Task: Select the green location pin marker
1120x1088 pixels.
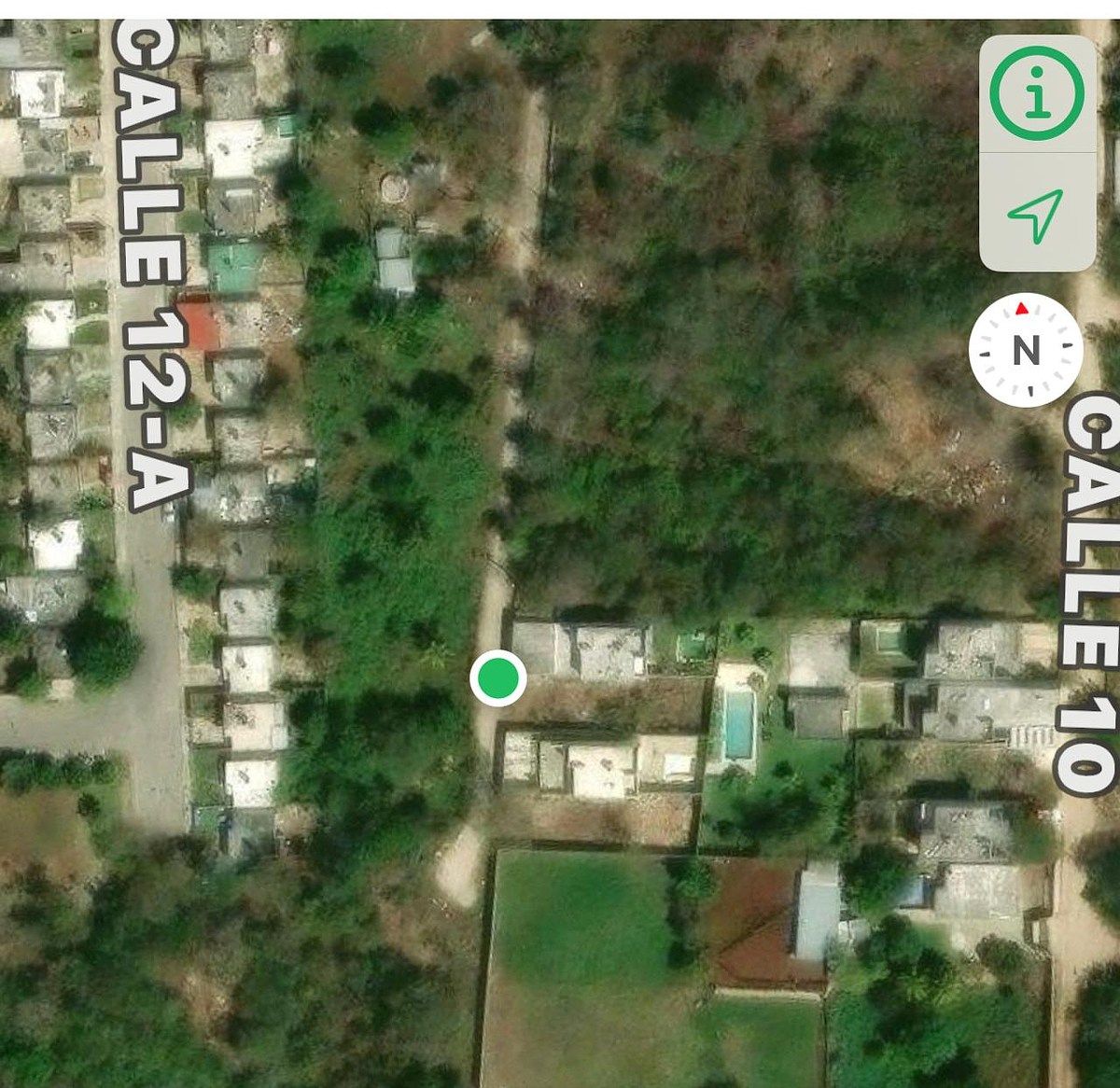Action: tap(497, 677)
